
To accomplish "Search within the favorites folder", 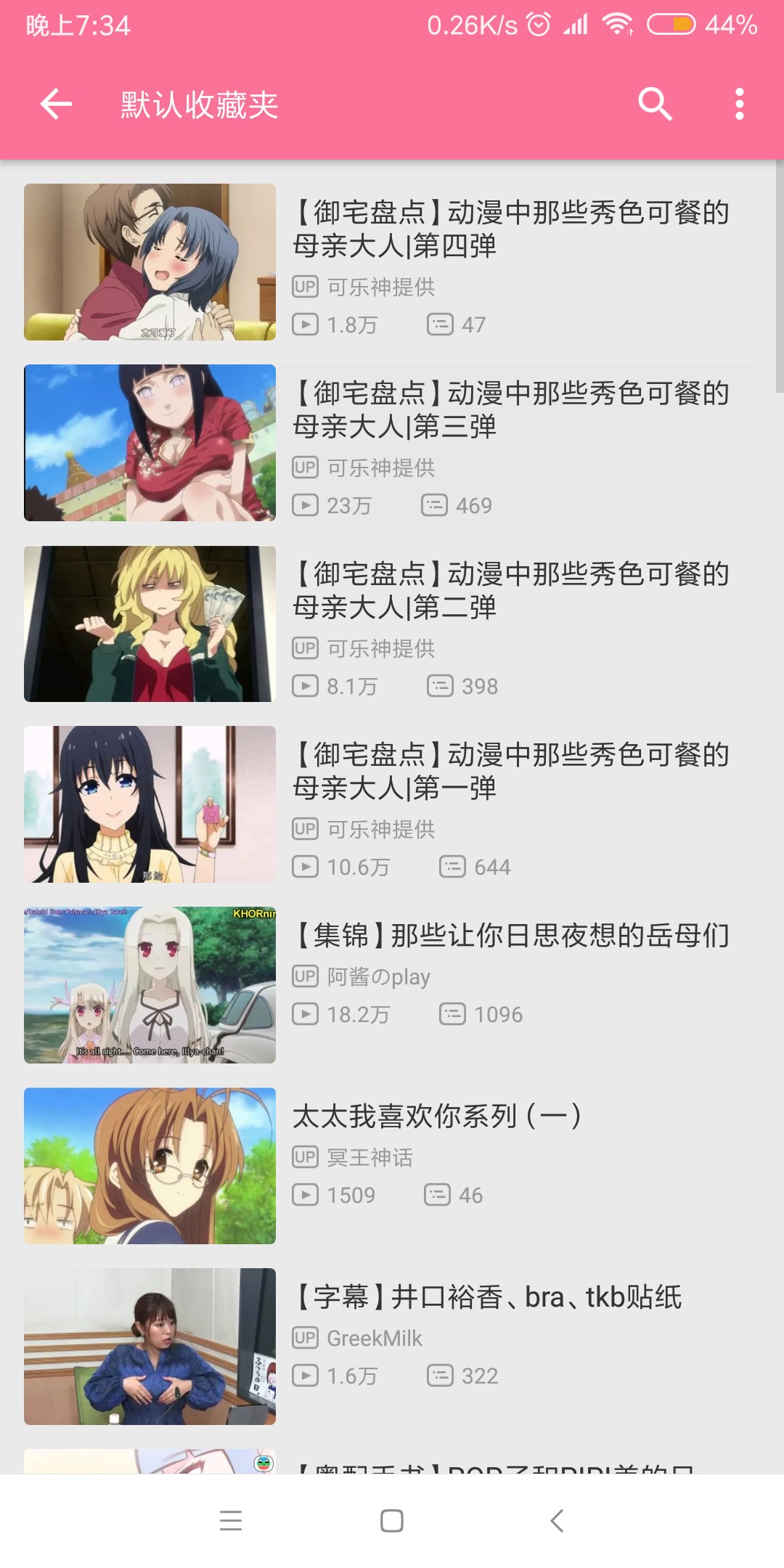I will (654, 105).
